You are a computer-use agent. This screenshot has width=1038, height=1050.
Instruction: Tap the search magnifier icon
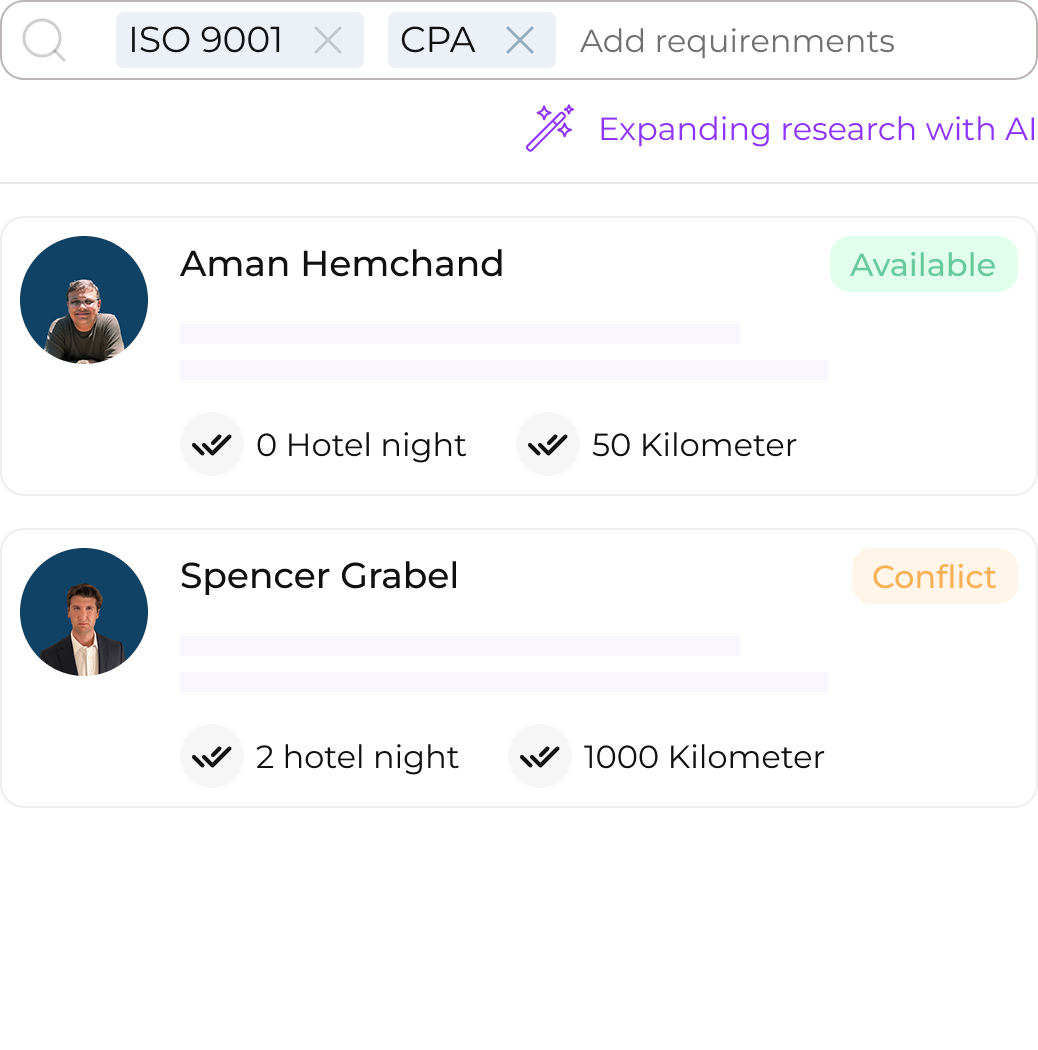point(44,41)
